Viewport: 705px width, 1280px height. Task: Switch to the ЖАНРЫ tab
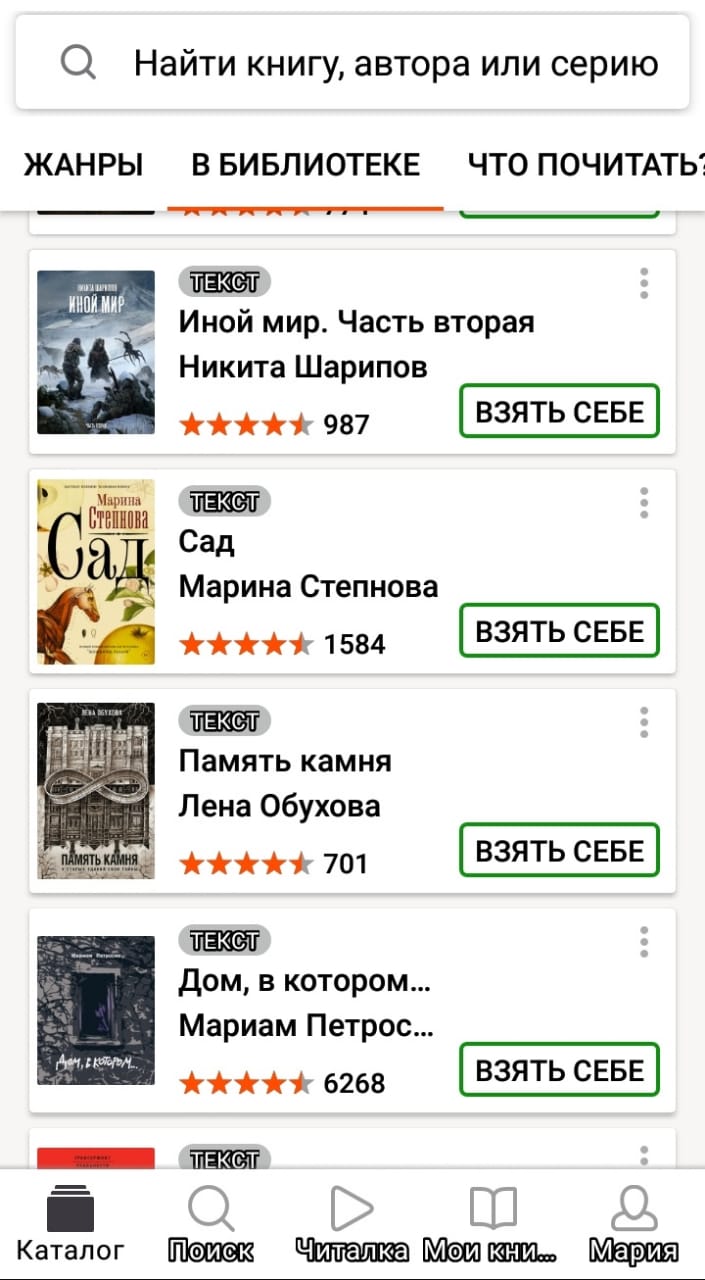click(x=84, y=164)
